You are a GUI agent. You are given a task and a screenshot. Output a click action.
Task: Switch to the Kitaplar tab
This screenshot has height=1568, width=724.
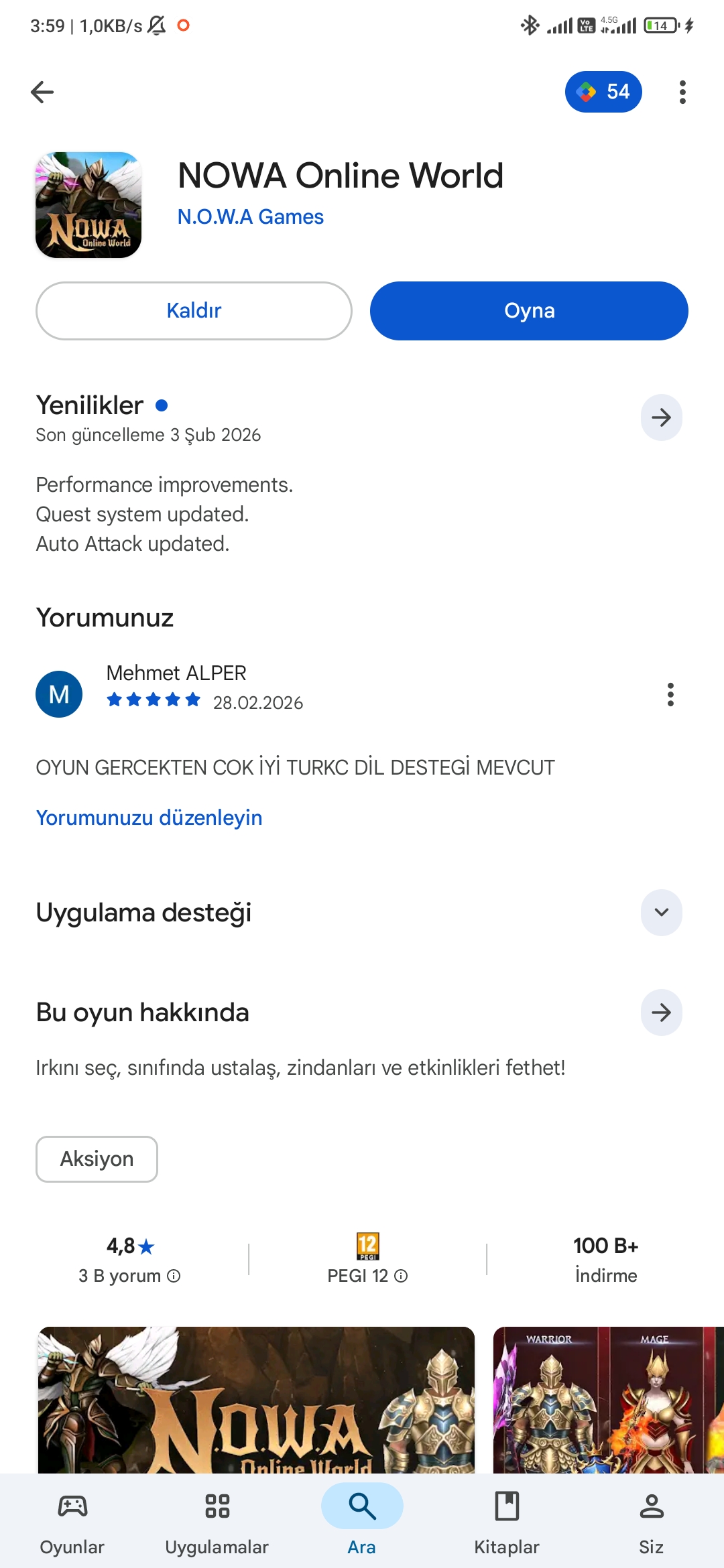(x=507, y=1520)
